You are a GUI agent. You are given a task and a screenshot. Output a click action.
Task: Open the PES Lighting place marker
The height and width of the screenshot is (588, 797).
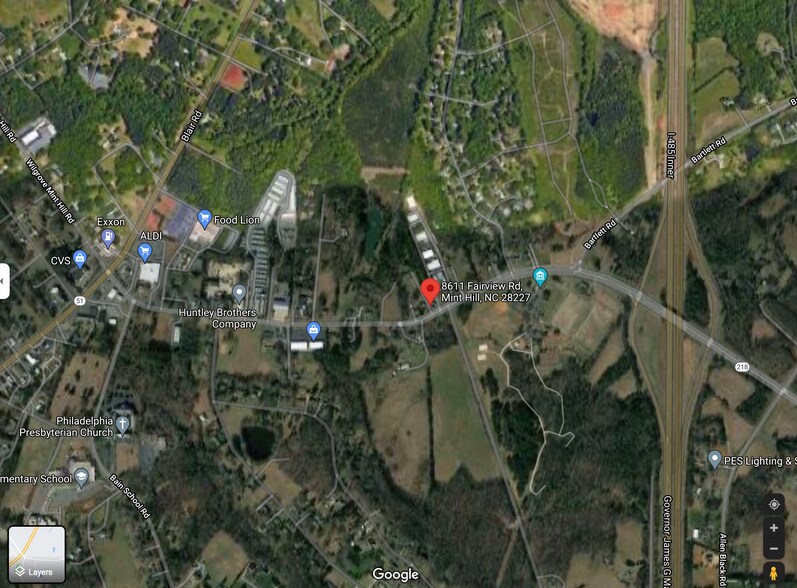(714, 459)
